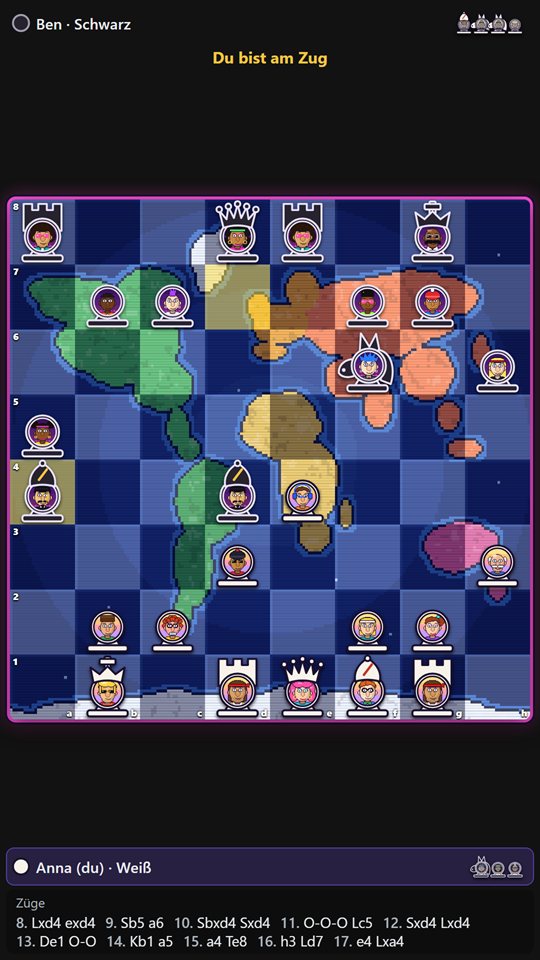Select the white king on b1

107,688
